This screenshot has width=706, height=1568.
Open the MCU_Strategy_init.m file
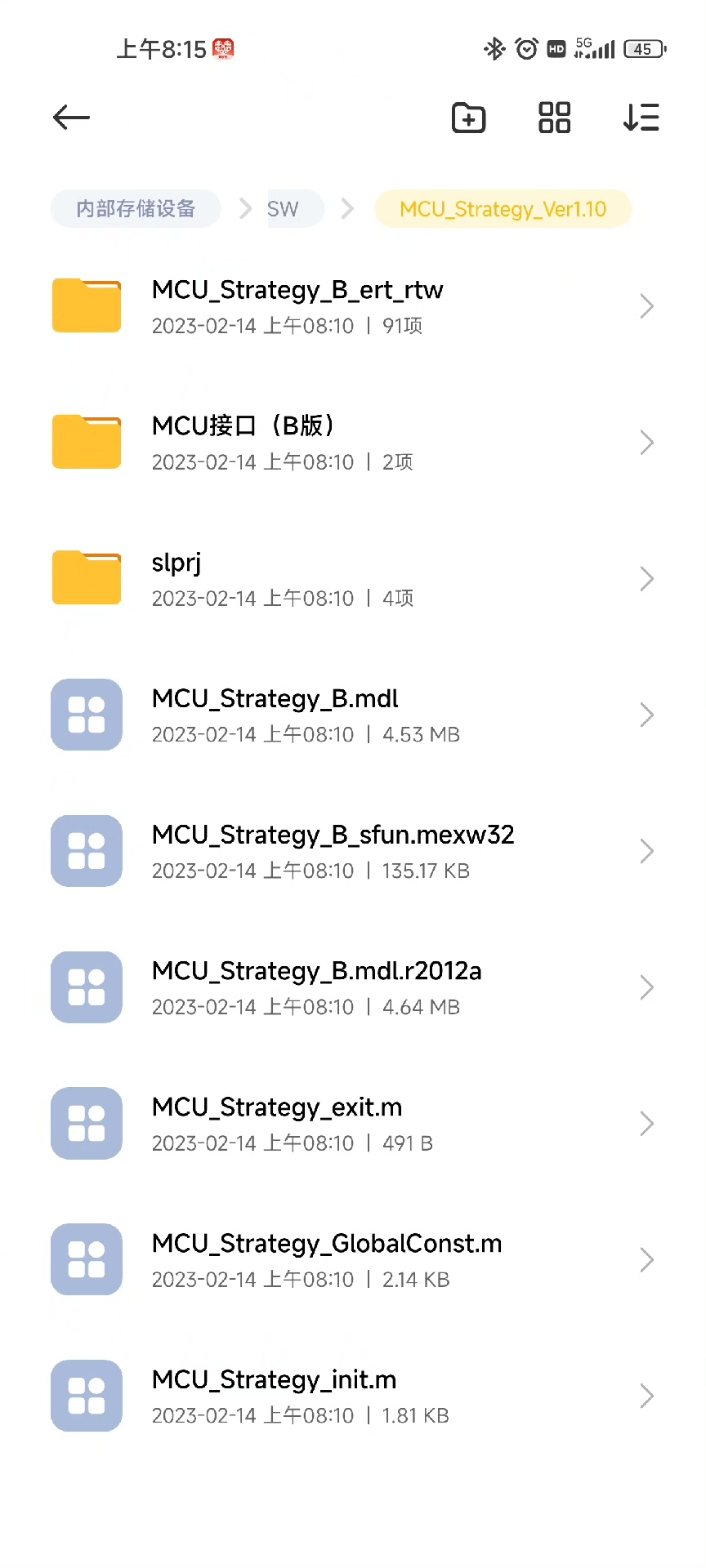(x=353, y=1396)
